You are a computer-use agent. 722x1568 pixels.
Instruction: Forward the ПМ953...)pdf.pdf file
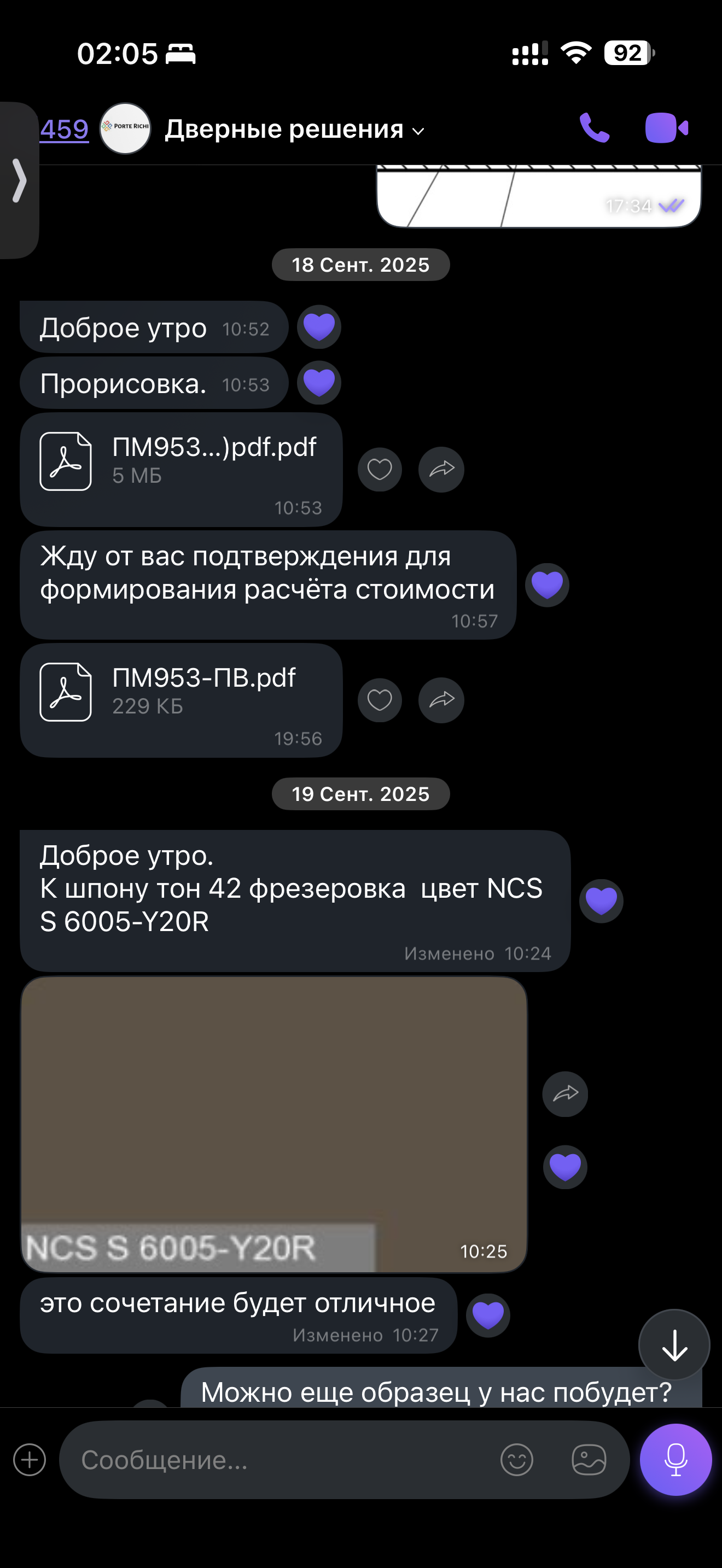[441, 469]
